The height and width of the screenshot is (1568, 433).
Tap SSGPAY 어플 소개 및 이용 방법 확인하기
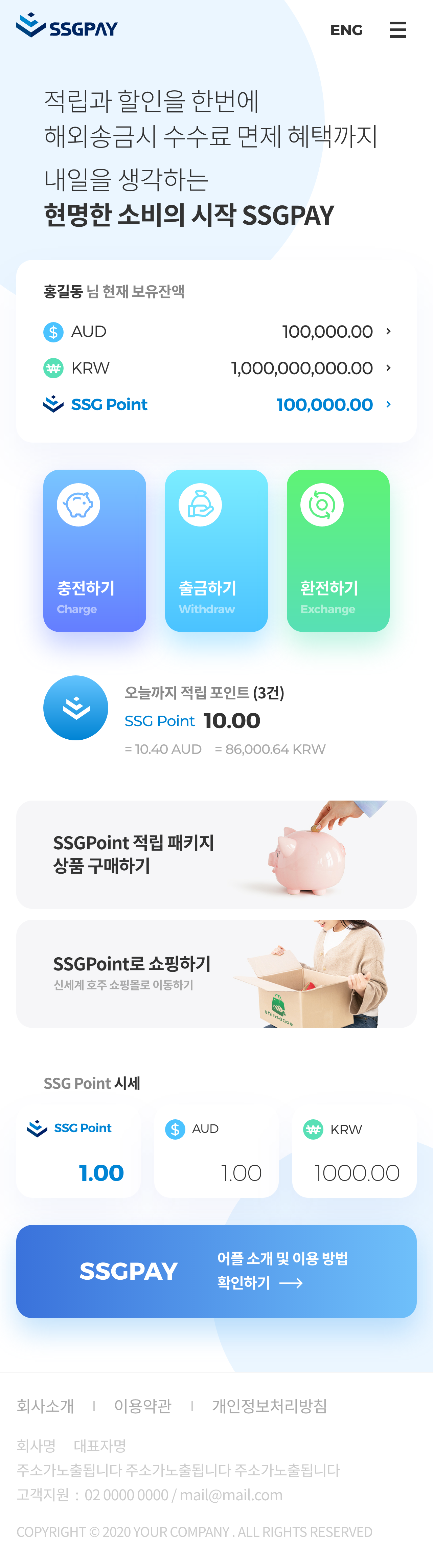click(x=216, y=1271)
